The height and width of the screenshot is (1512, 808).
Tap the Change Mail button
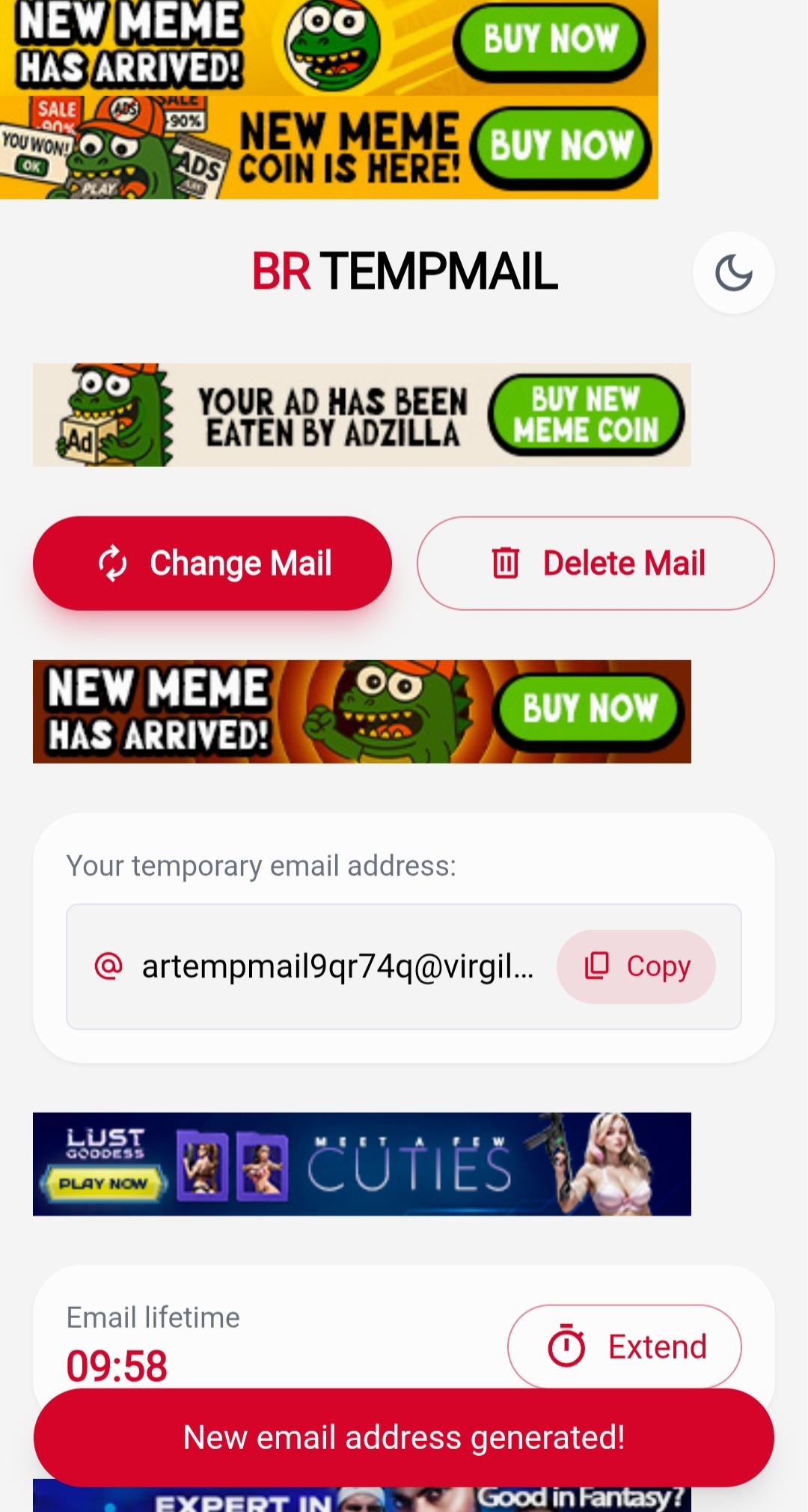pos(212,563)
